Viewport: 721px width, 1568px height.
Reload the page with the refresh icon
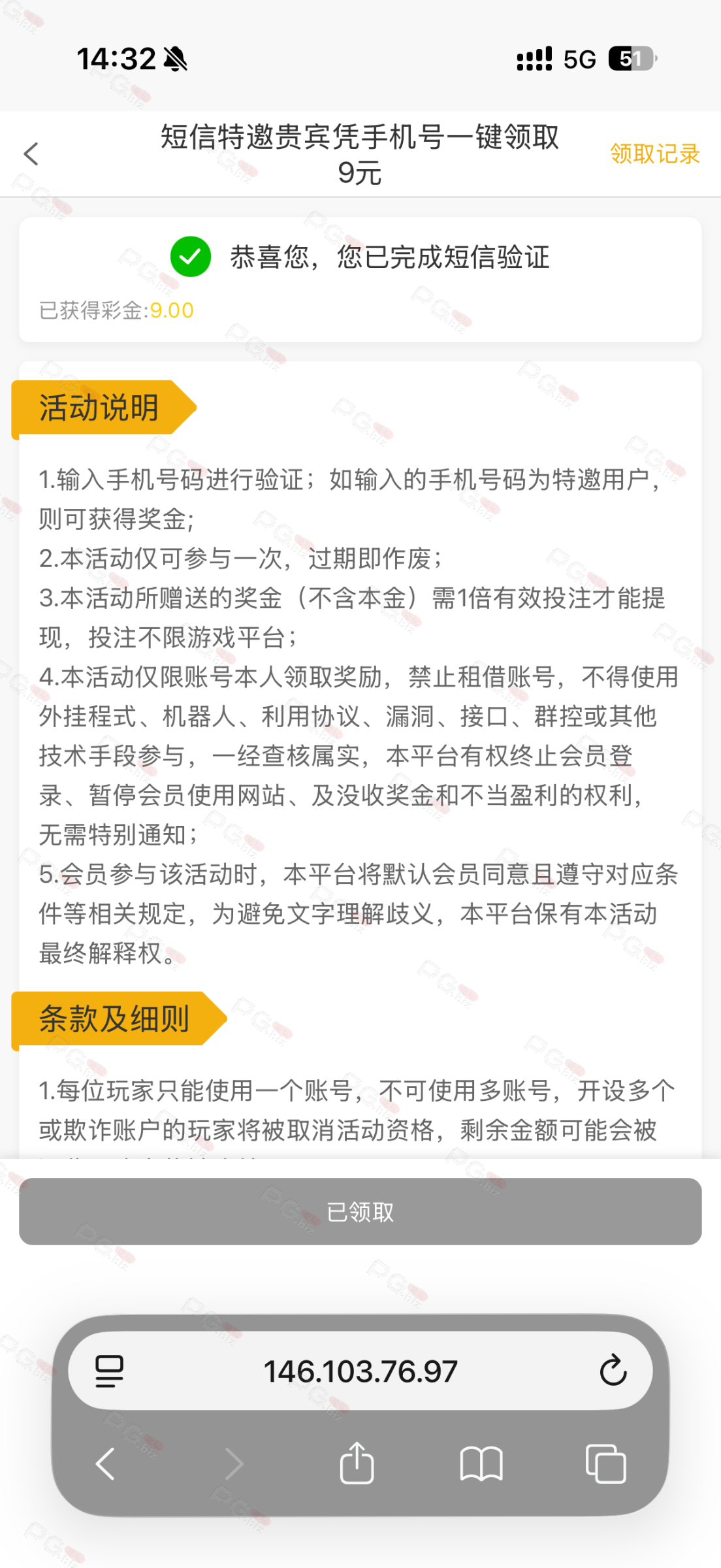pyautogui.click(x=613, y=1370)
